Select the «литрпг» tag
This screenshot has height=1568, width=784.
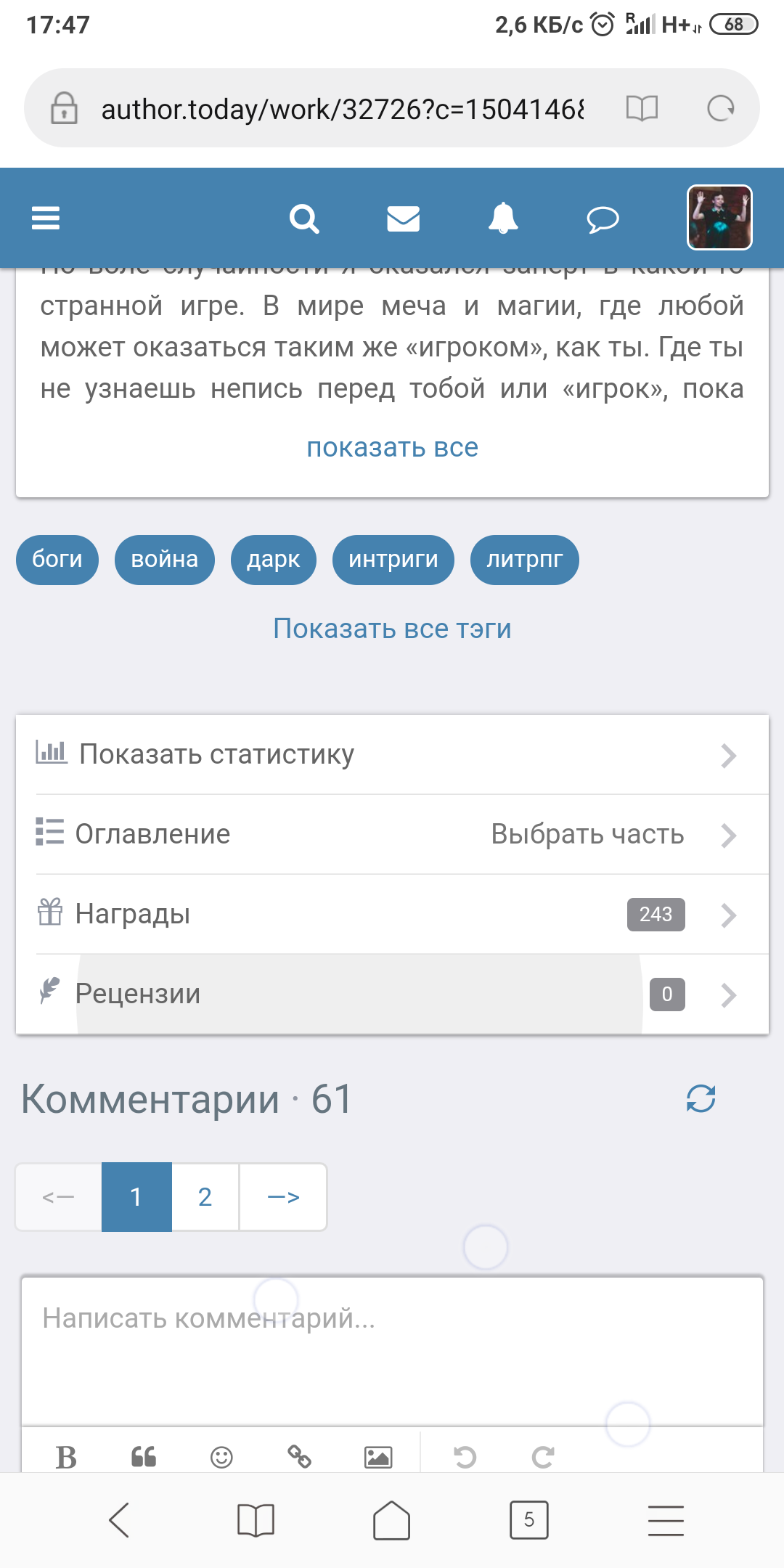(x=524, y=560)
